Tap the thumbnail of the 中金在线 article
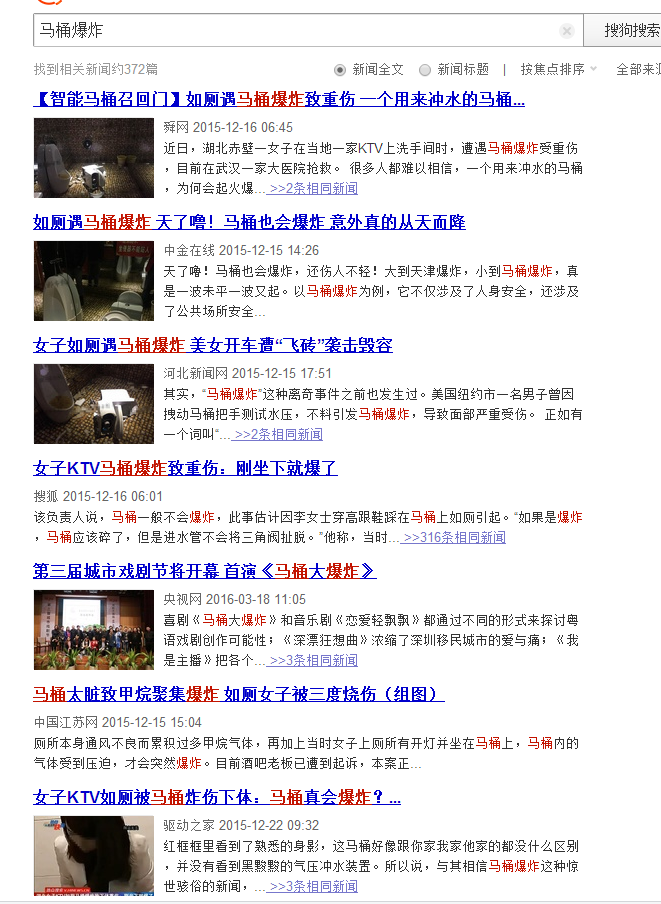This screenshot has height=904, width=661. [93, 281]
